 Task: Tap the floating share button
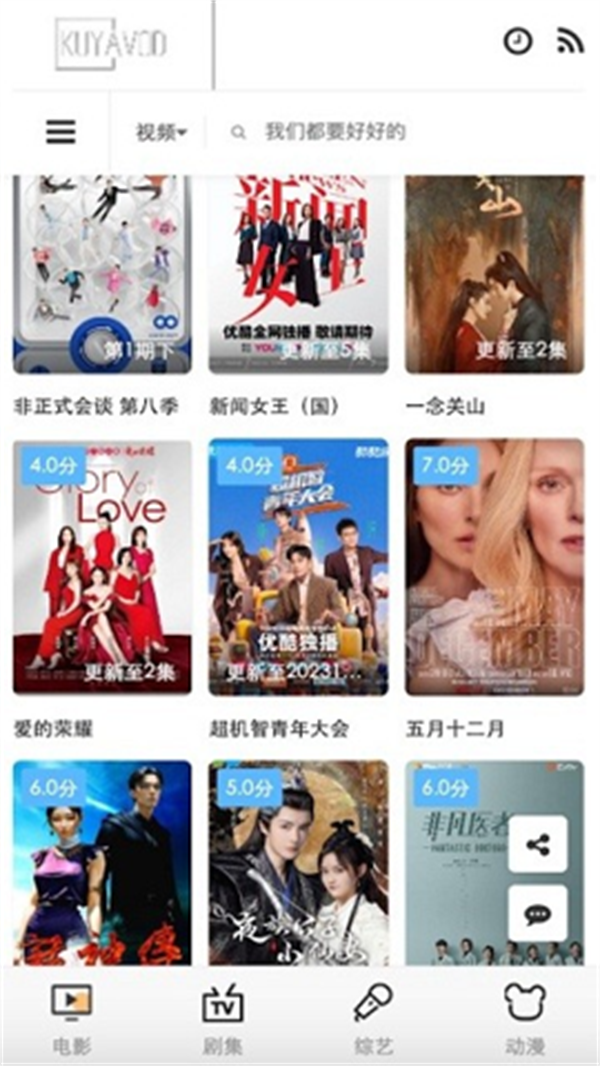538,845
